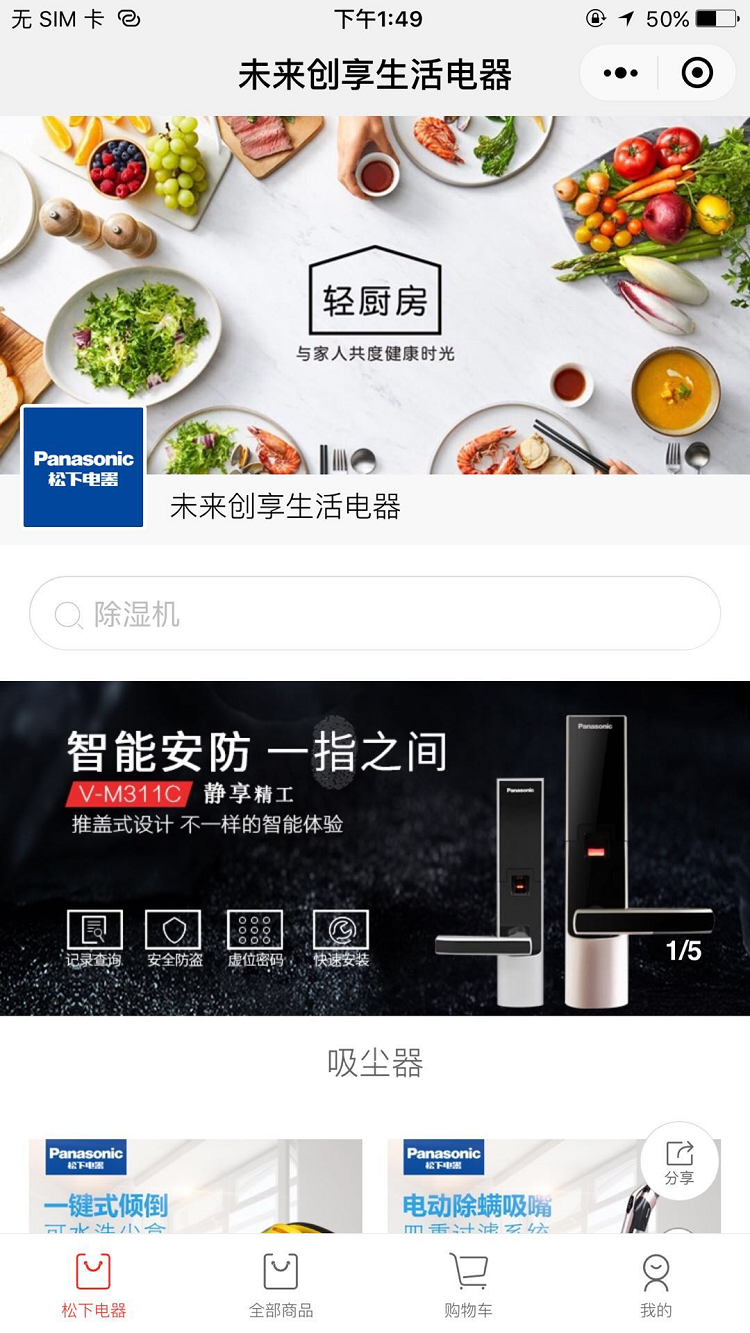750x1333 pixels.
Task: Switch to the 松下电器 tab
Action: (94, 1284)
